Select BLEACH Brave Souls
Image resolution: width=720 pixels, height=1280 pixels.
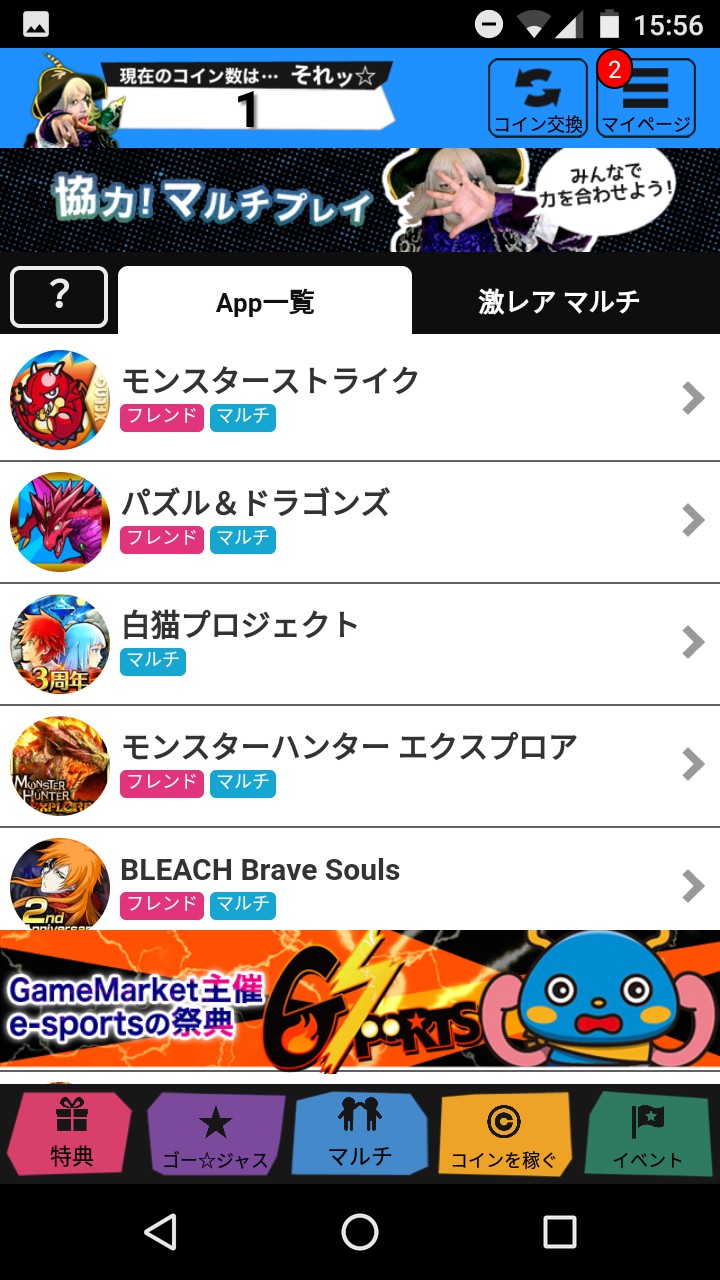pyautogui.click(x=360, y=885)
